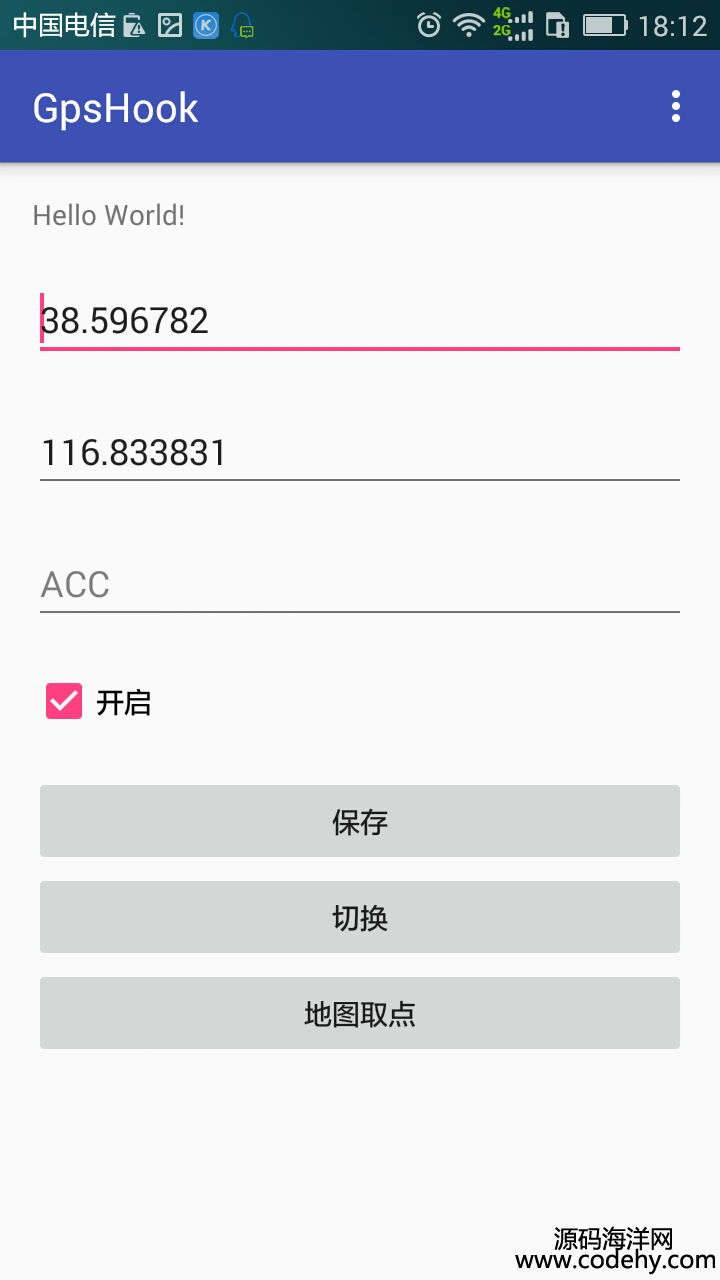
Task: Focus the ACC input field
Action: coord(360,585)
